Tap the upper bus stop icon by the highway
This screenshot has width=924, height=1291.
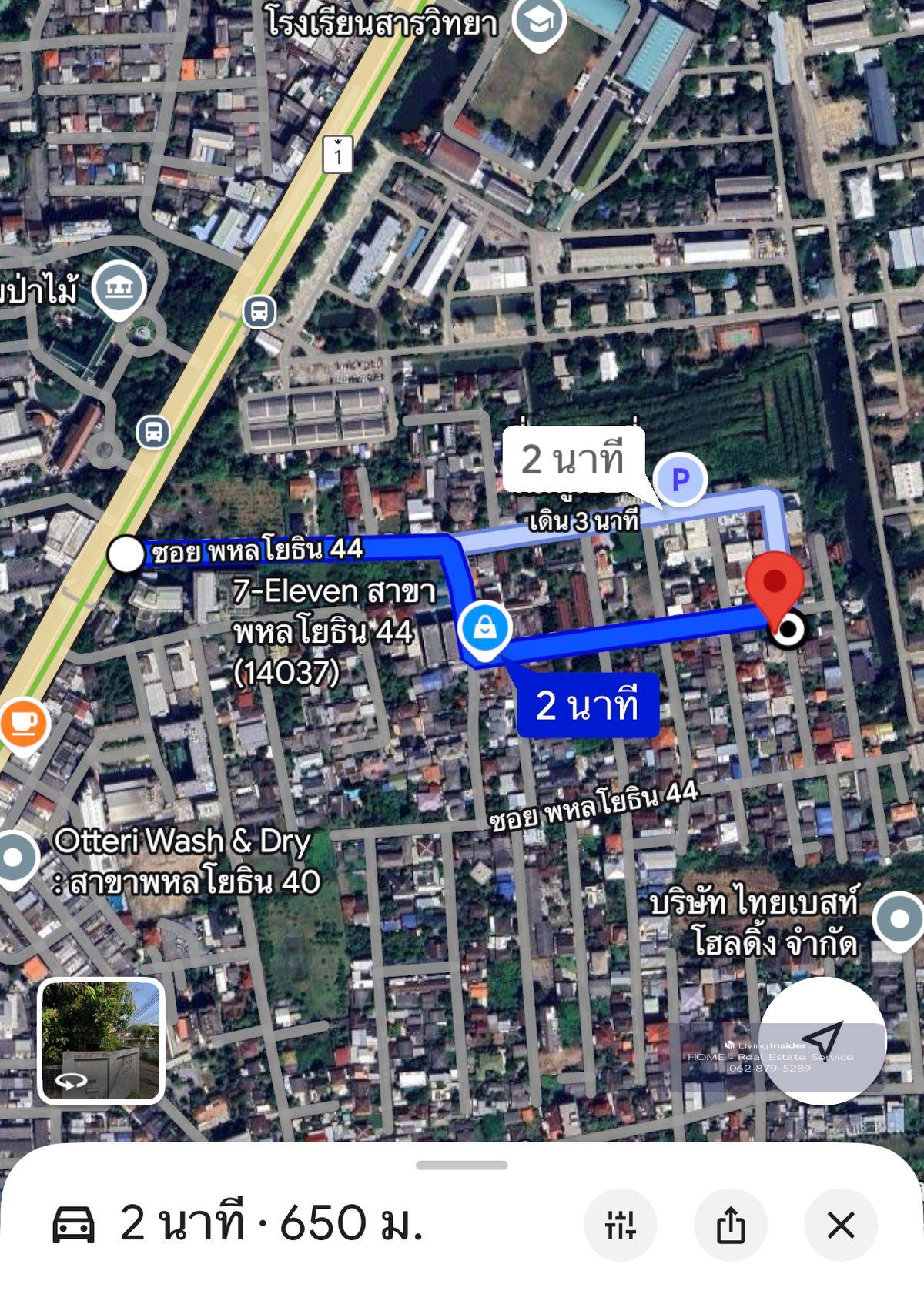pos(259,312)
